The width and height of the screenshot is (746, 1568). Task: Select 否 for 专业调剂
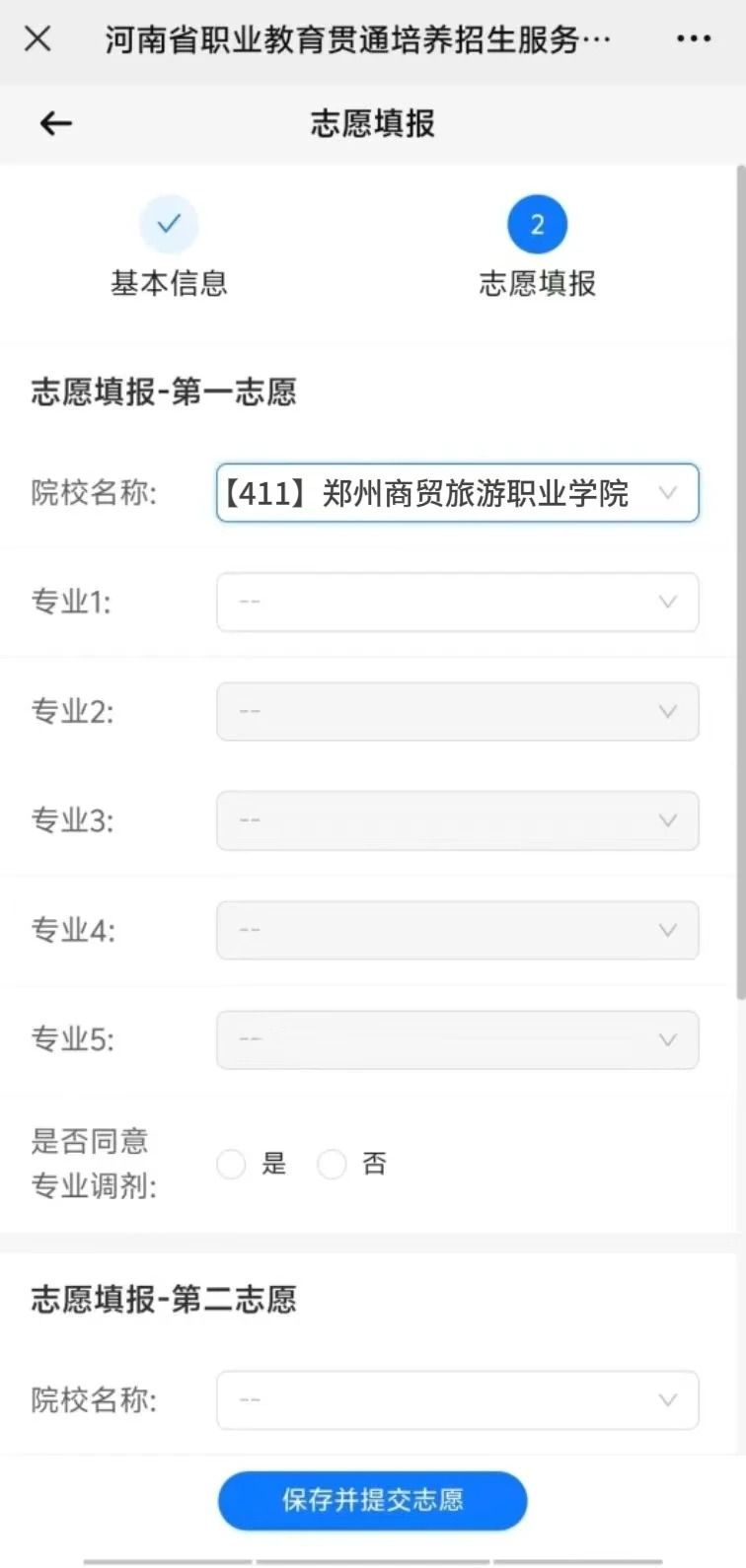point(333,1165)
